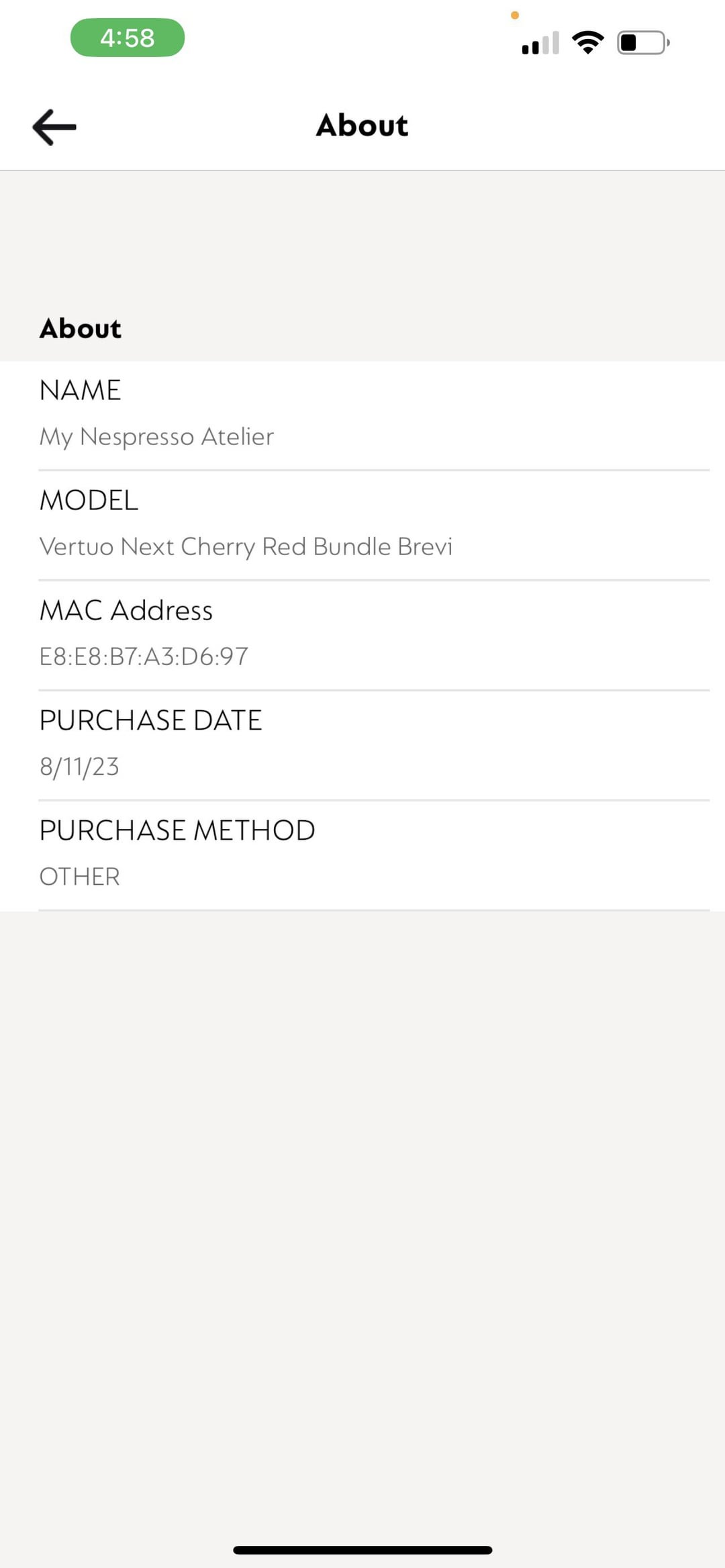Go back using the arrow icon

click(54, 127)
